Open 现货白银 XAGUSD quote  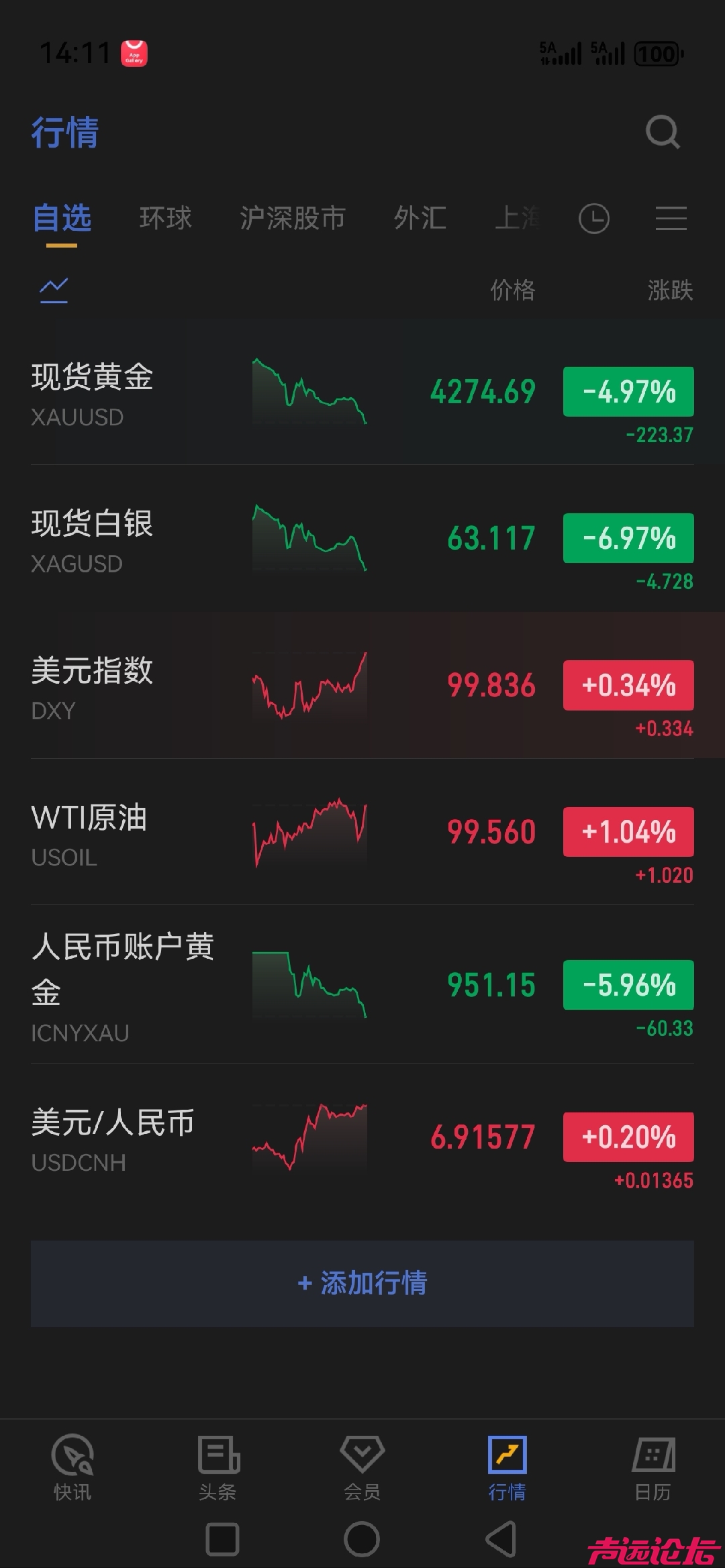tap(92, 540)
